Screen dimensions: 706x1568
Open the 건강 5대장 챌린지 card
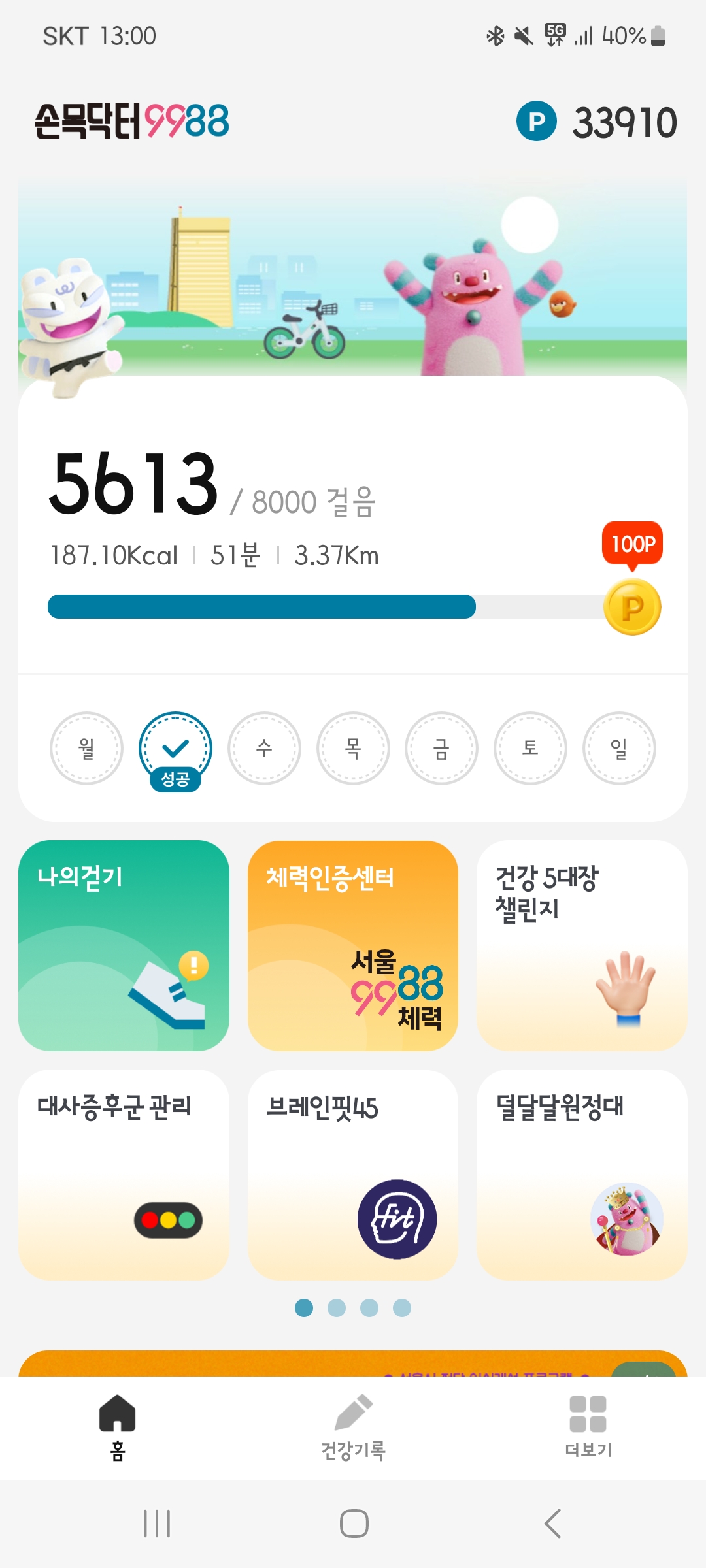coord(582,945)
